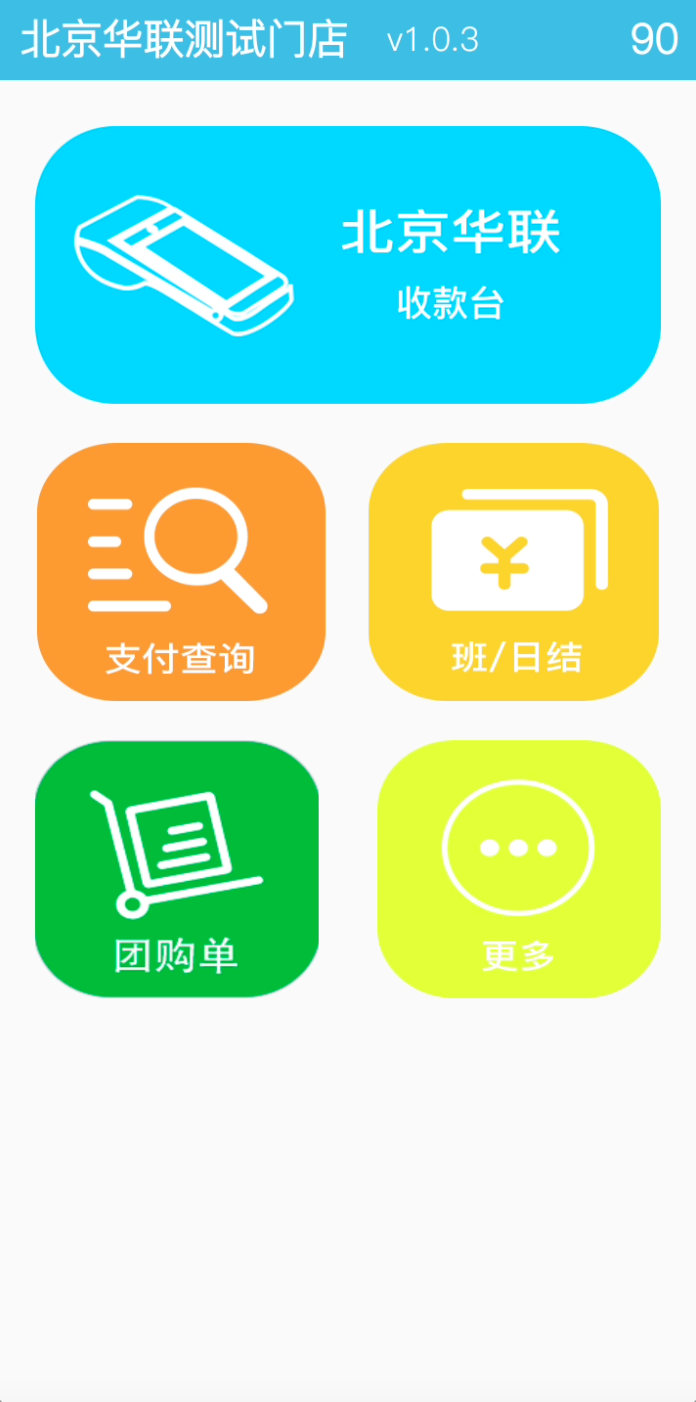Image resolution: width=696 pixels, height=1402 pixels.
Task: Open 团购单 group purchase orders
Action: coord(177,869)
